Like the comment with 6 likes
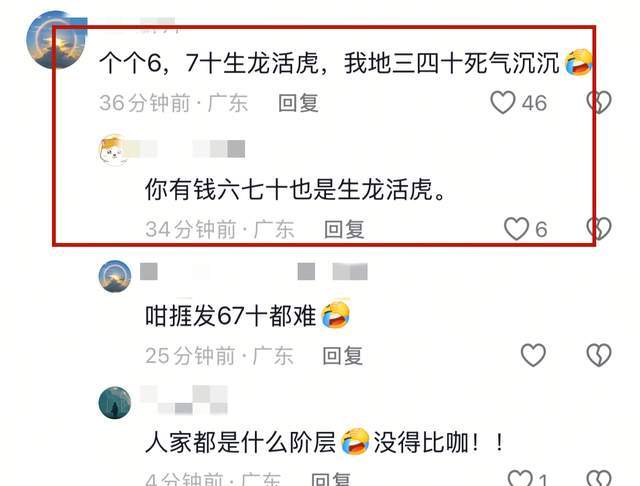Viewport: 640px width, 486px height. click(x=516, y=229)
